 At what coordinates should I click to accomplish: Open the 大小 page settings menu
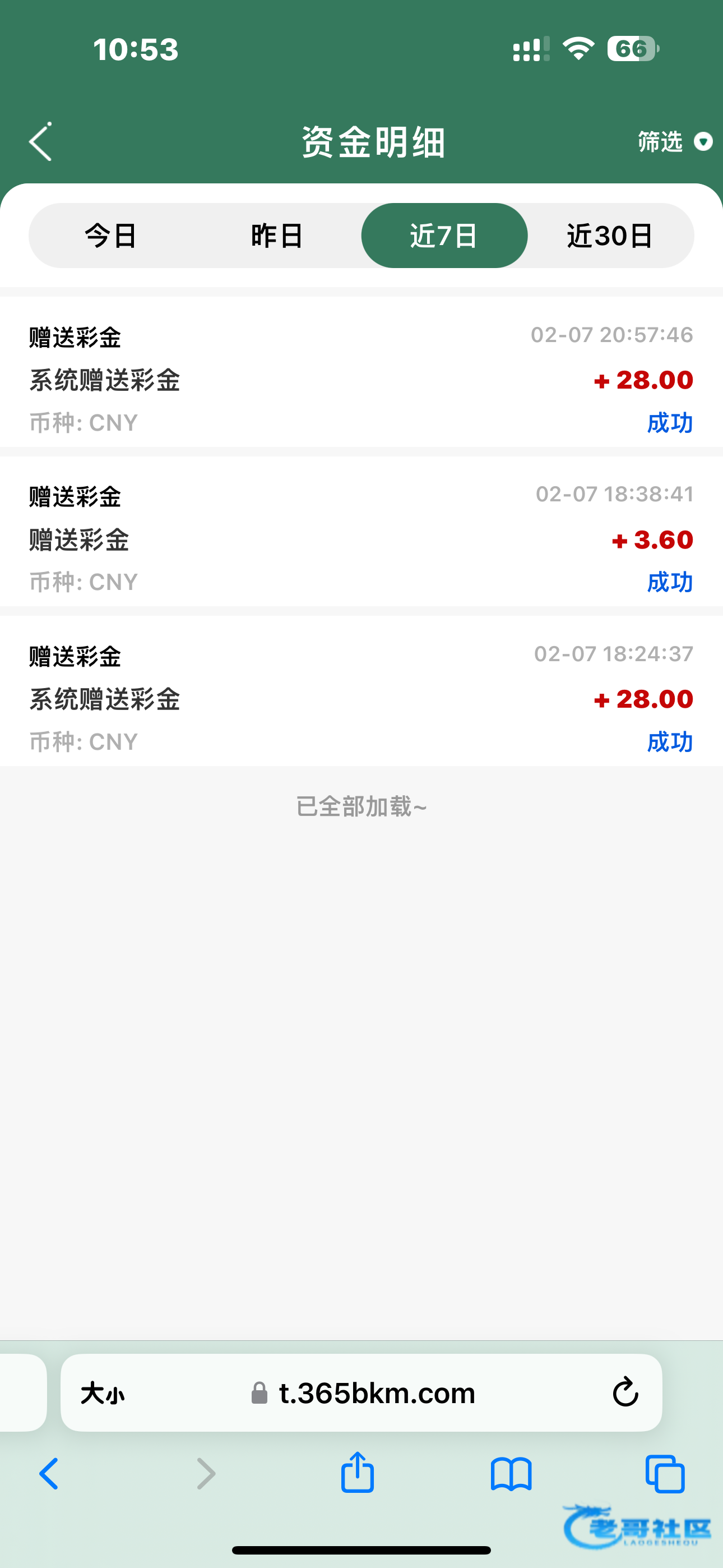(103, 1392)
